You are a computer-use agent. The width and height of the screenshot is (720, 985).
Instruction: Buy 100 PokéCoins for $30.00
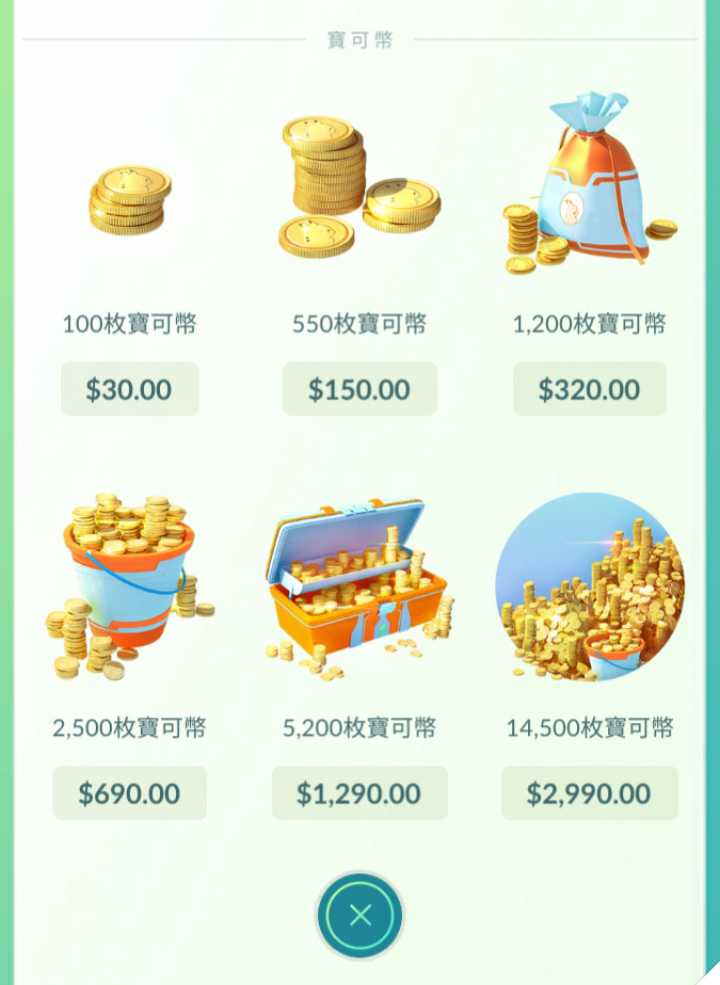coord(129,389)
